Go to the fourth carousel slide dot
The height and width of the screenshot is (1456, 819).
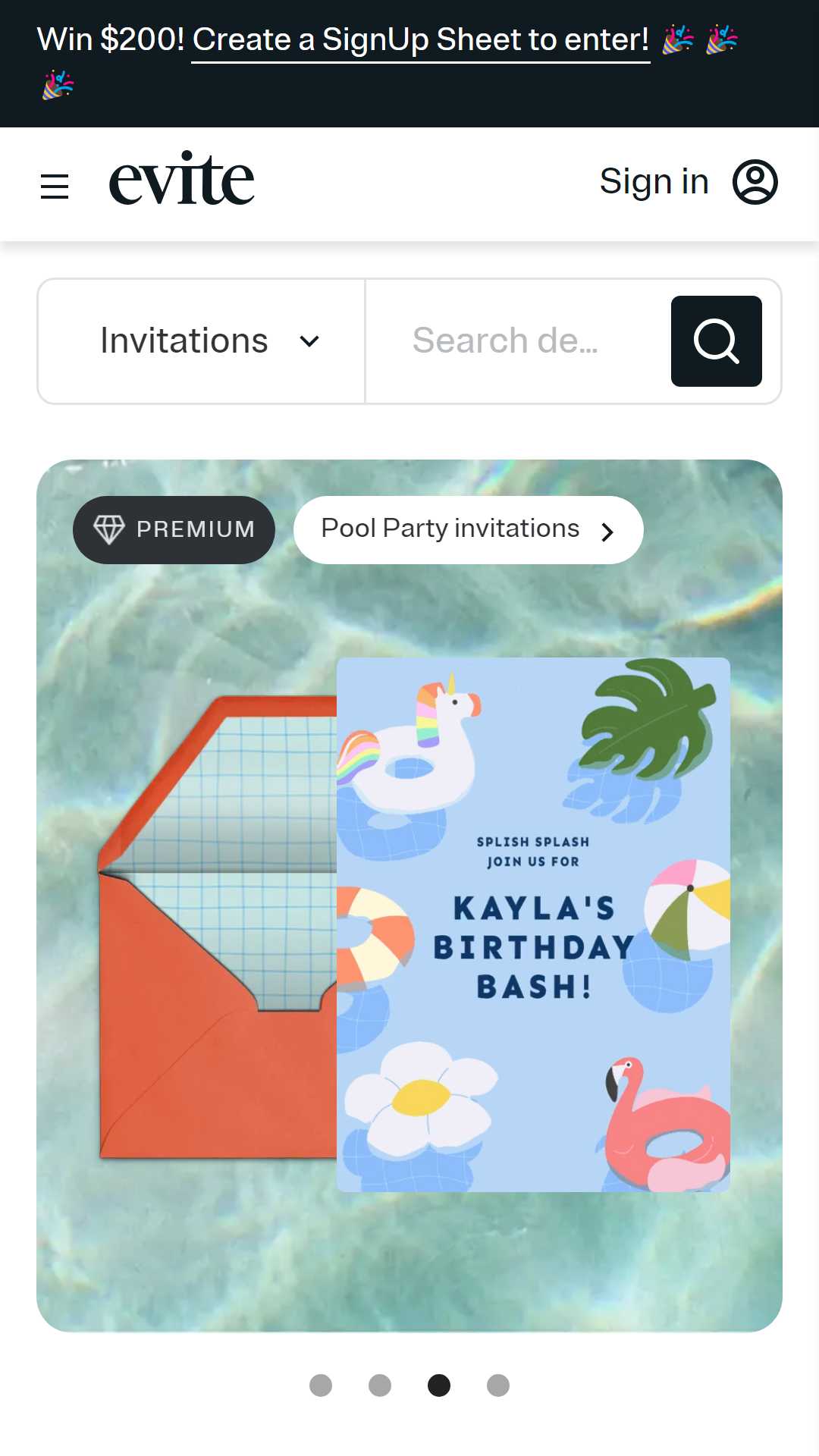[x=498, y=1385]
